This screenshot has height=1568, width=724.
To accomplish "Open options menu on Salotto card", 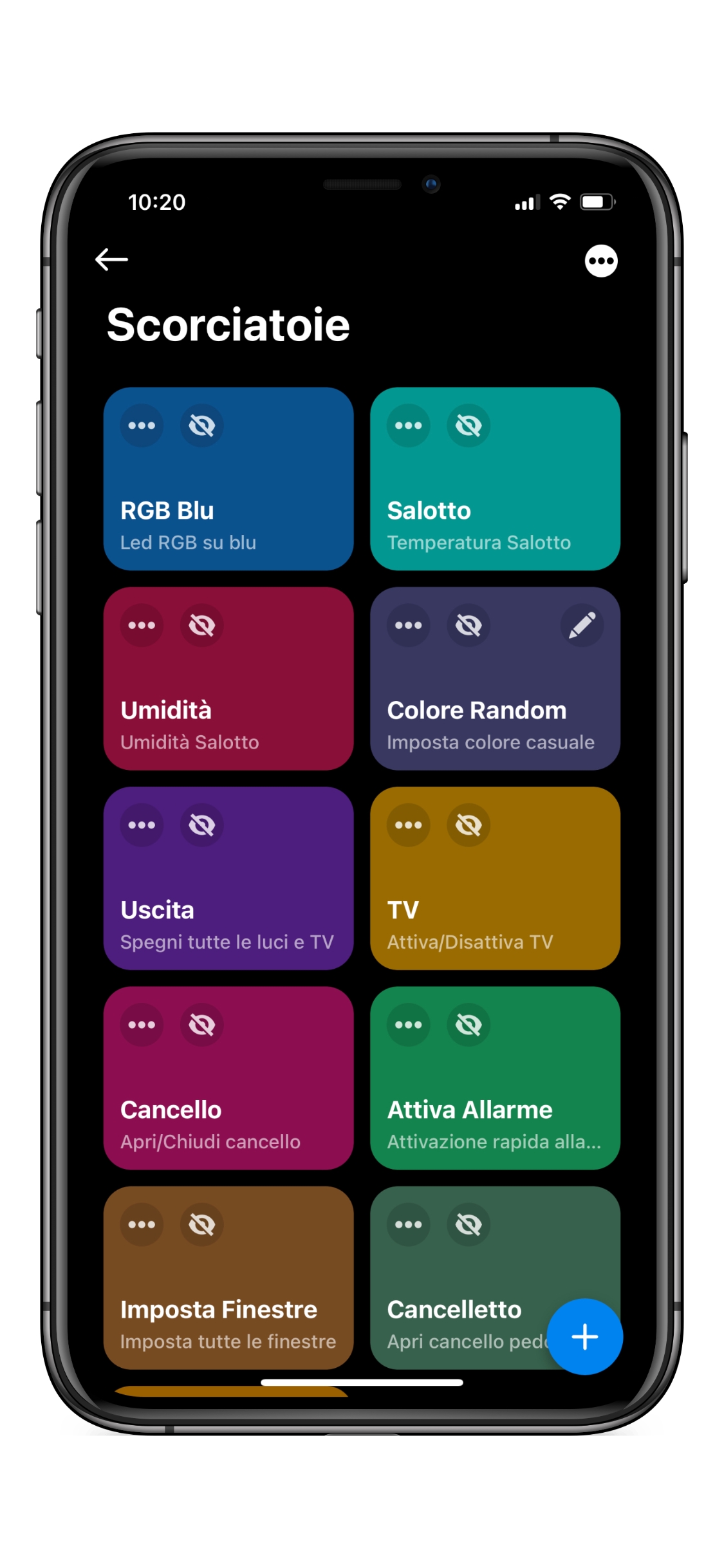I will tap(408, 425).
